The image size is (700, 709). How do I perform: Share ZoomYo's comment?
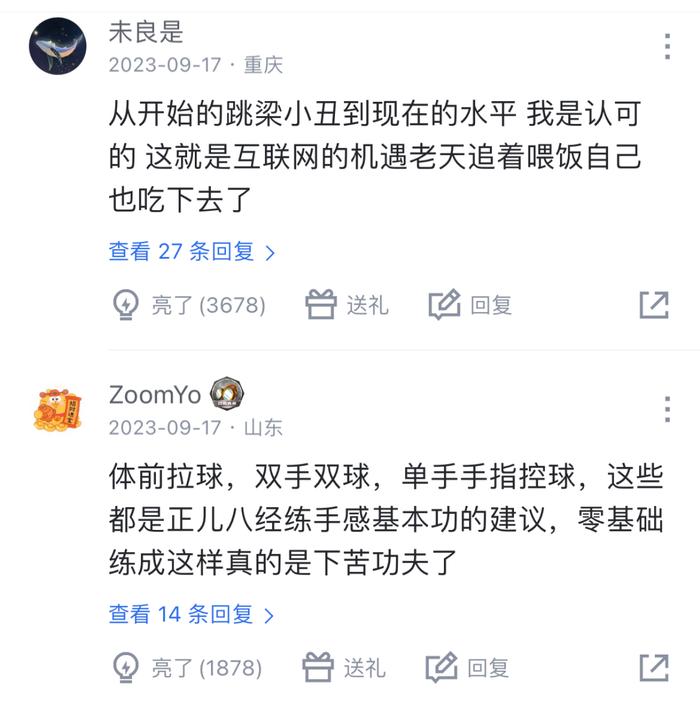pyautogui.click(x=654, y=667)
